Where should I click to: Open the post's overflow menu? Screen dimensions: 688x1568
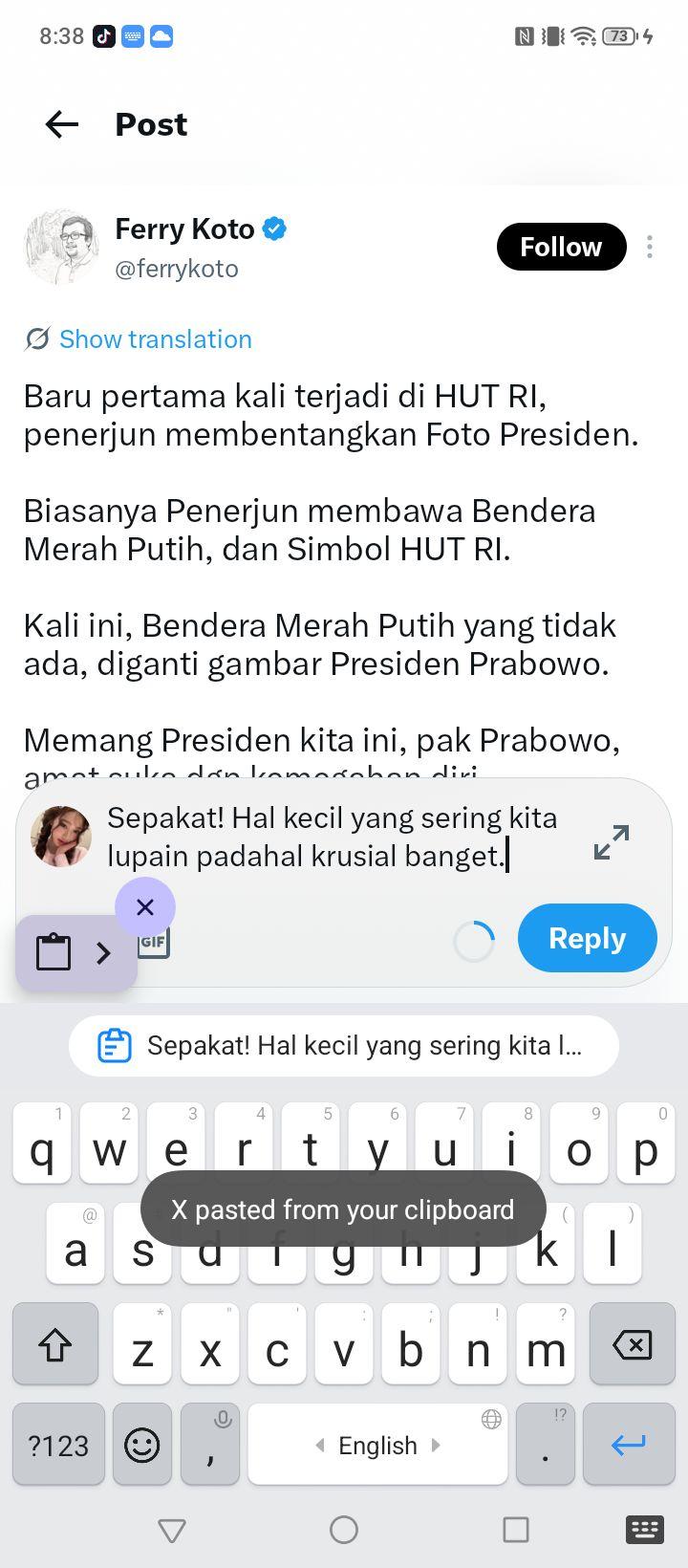[x=650, y=247]
